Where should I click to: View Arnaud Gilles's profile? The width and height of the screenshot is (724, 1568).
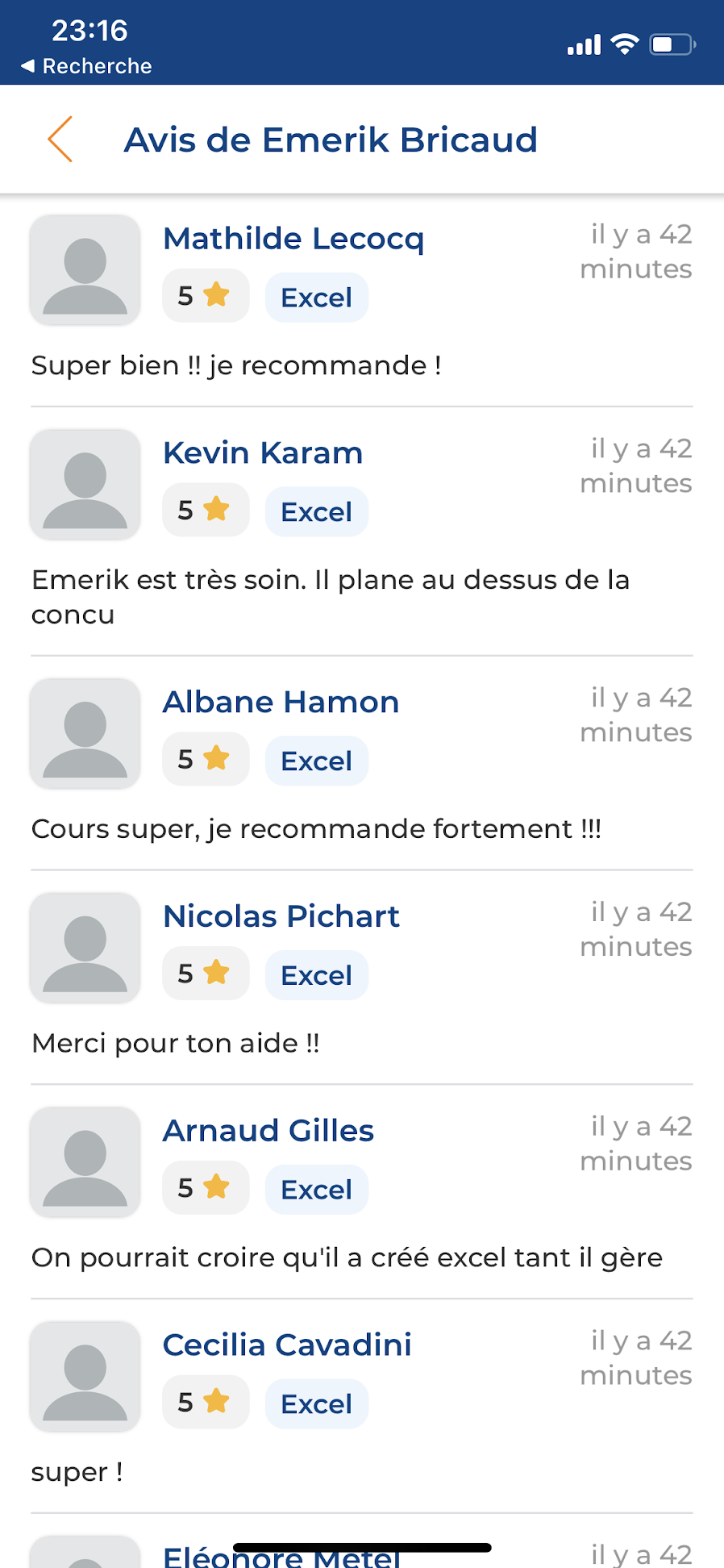[x=268, y=1131]
